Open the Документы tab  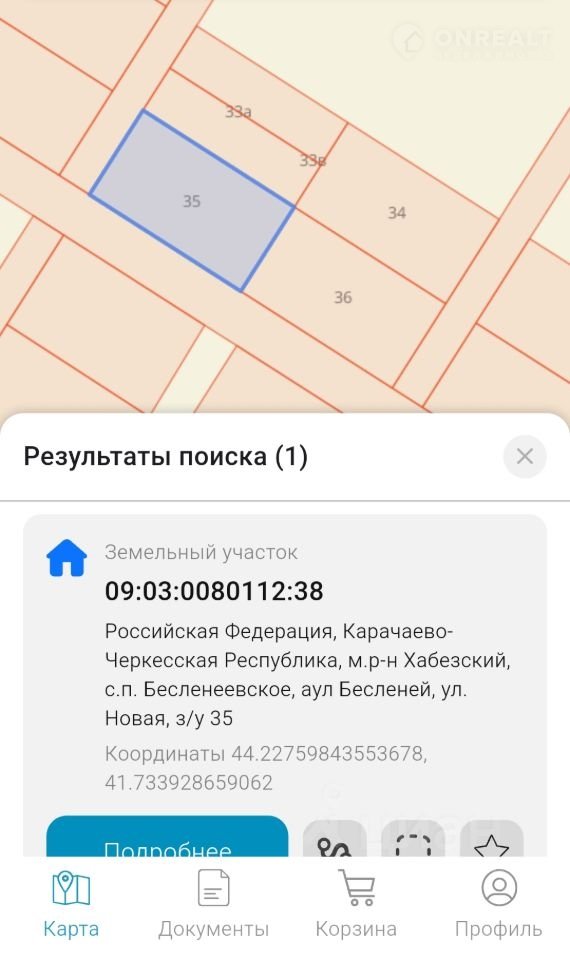214,904
